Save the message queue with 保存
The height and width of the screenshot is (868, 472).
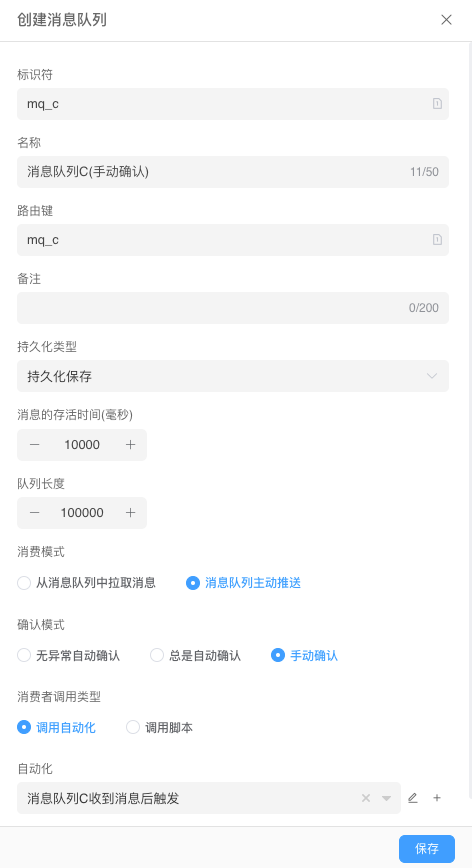coord(427,849)
